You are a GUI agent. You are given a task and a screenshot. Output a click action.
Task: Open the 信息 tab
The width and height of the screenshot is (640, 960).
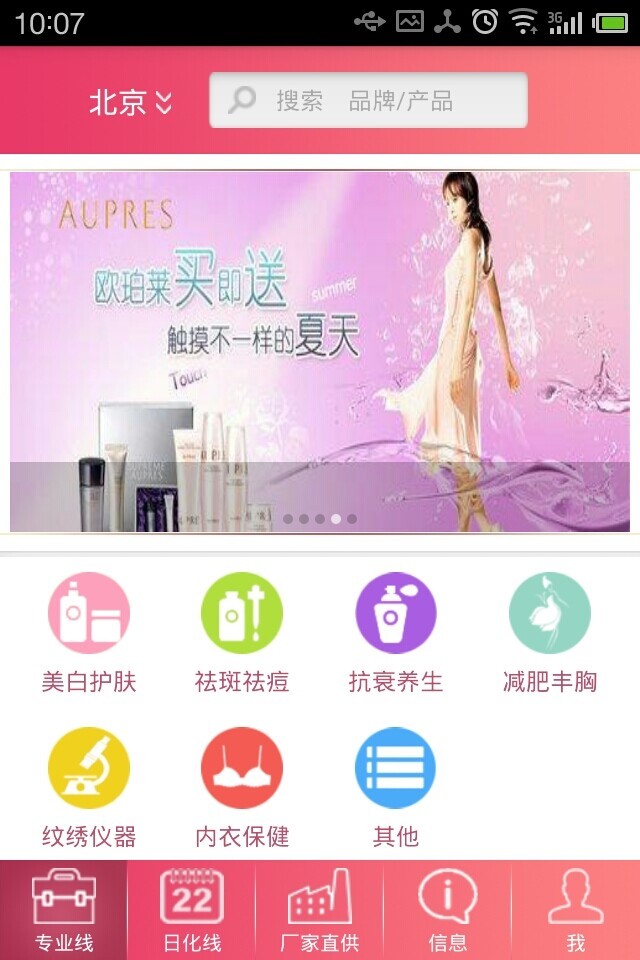pos(448,910)
